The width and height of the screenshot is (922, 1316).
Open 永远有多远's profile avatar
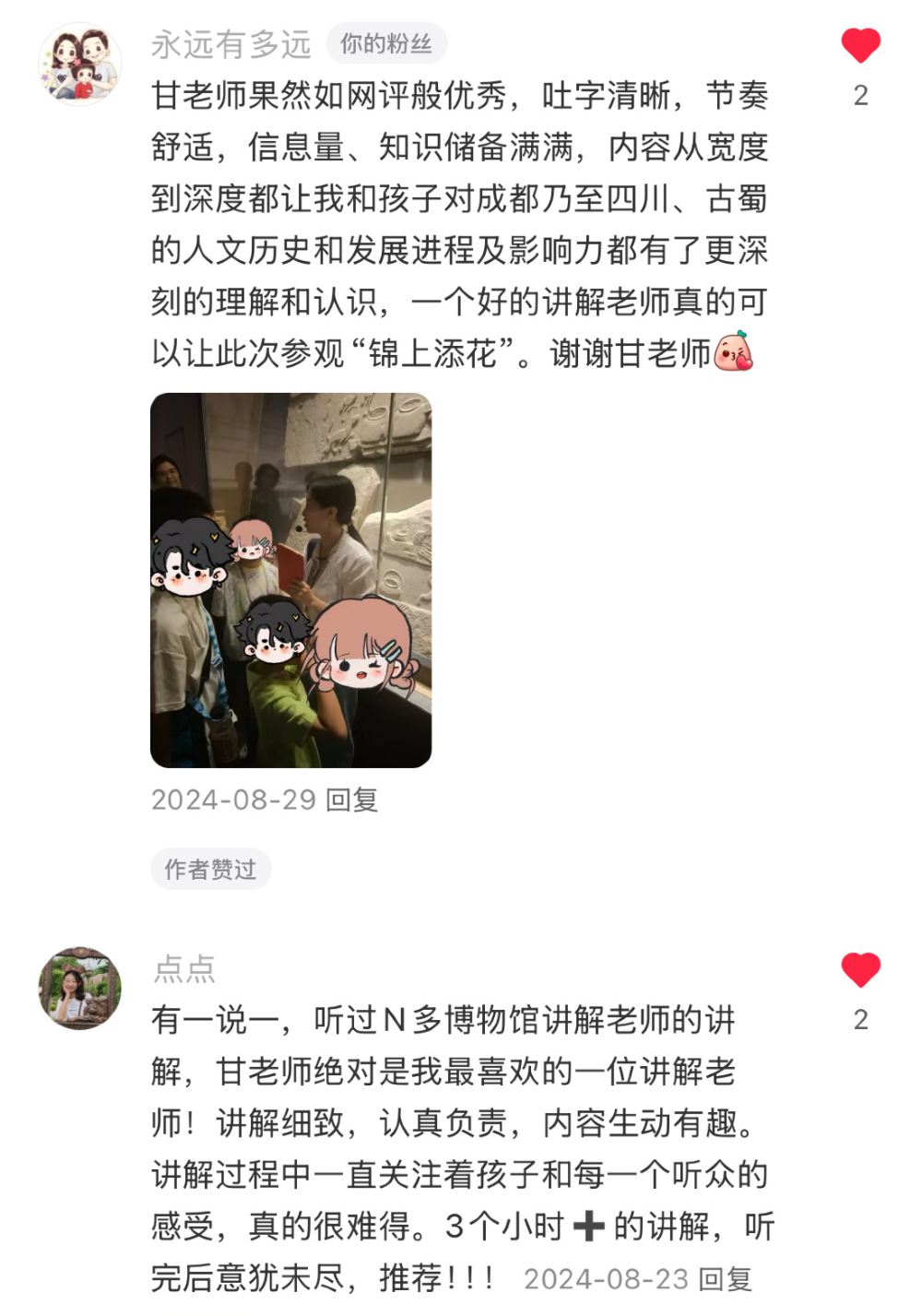[79, 64]
